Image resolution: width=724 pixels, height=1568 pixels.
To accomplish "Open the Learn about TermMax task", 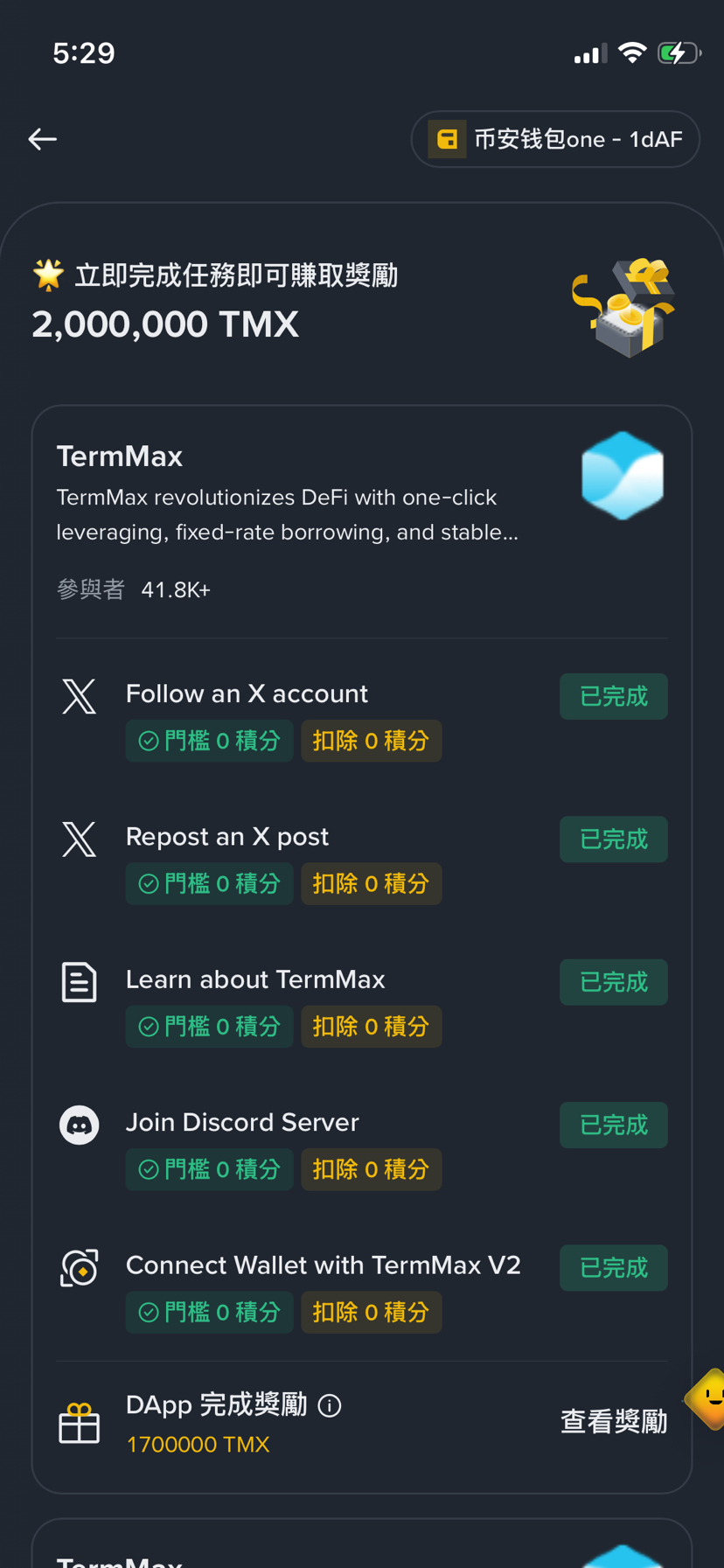I will [362, 1003].
